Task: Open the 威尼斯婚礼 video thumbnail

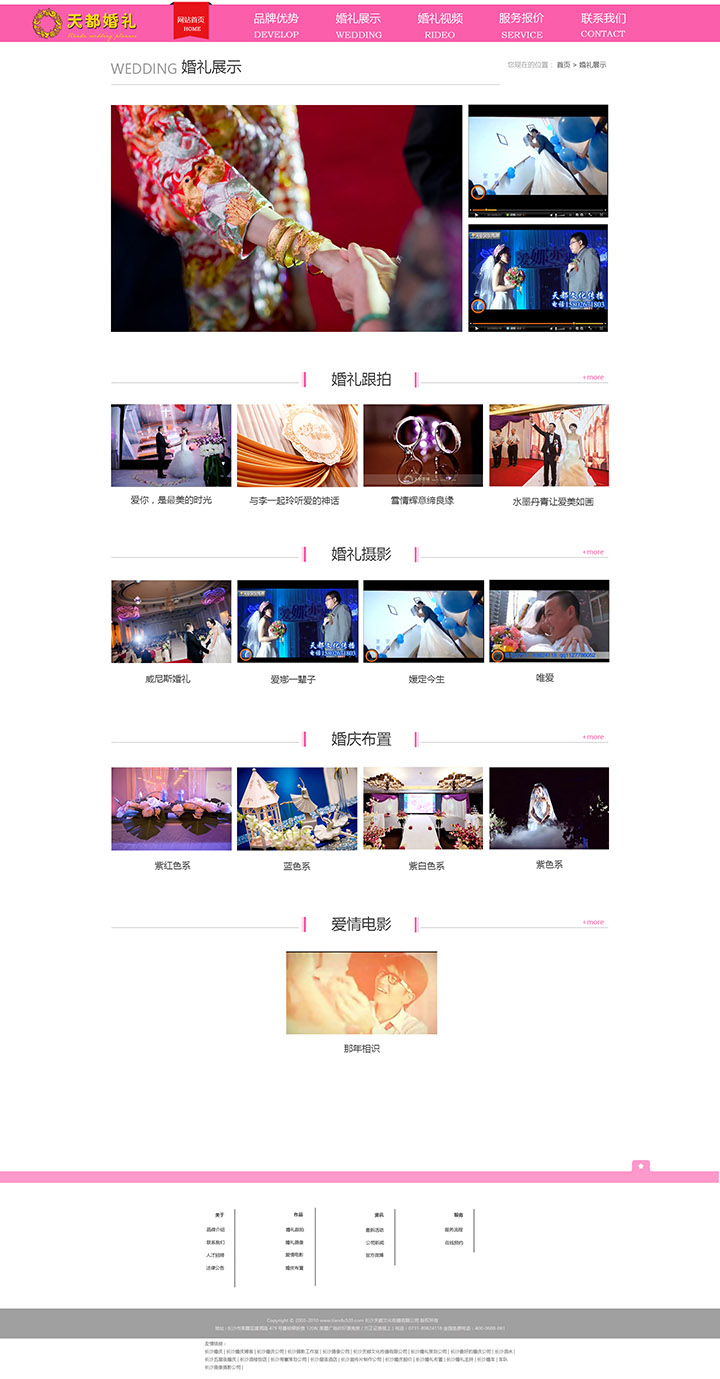Action: [171, 622]
